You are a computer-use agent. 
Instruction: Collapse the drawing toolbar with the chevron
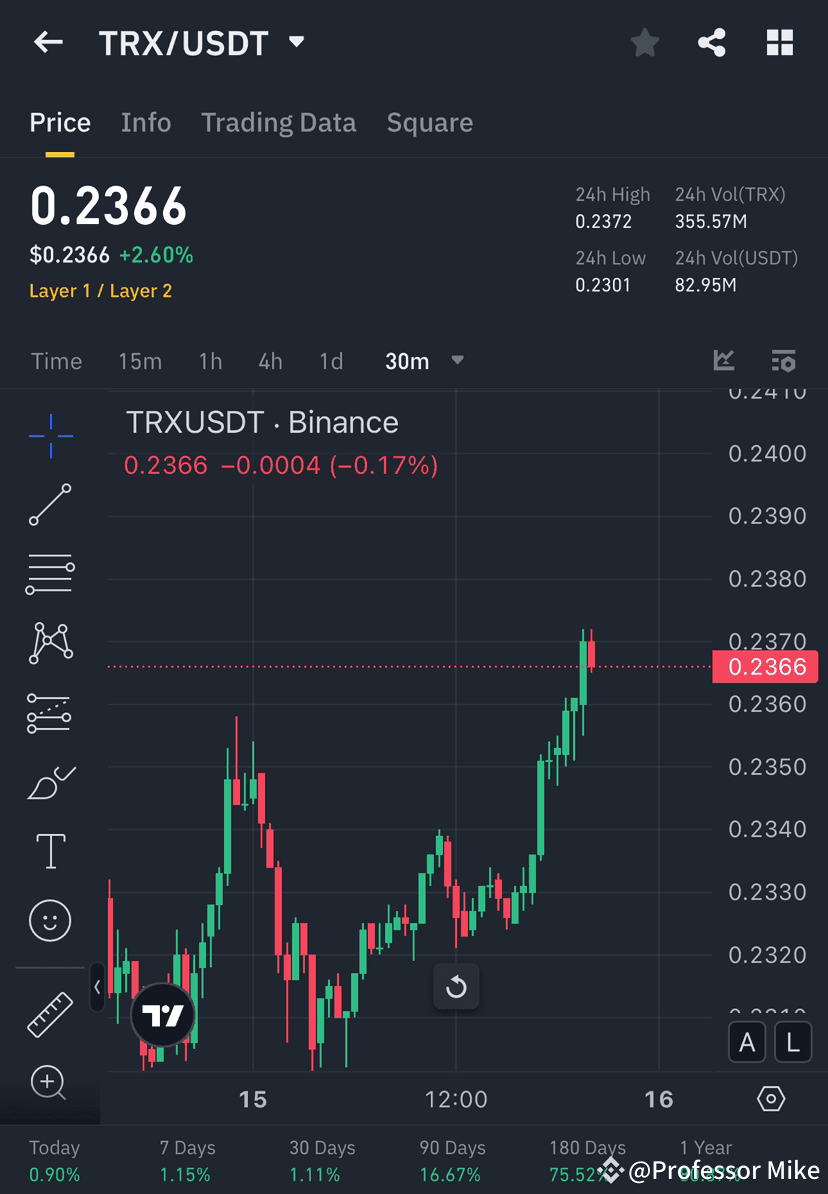[97, 987]
